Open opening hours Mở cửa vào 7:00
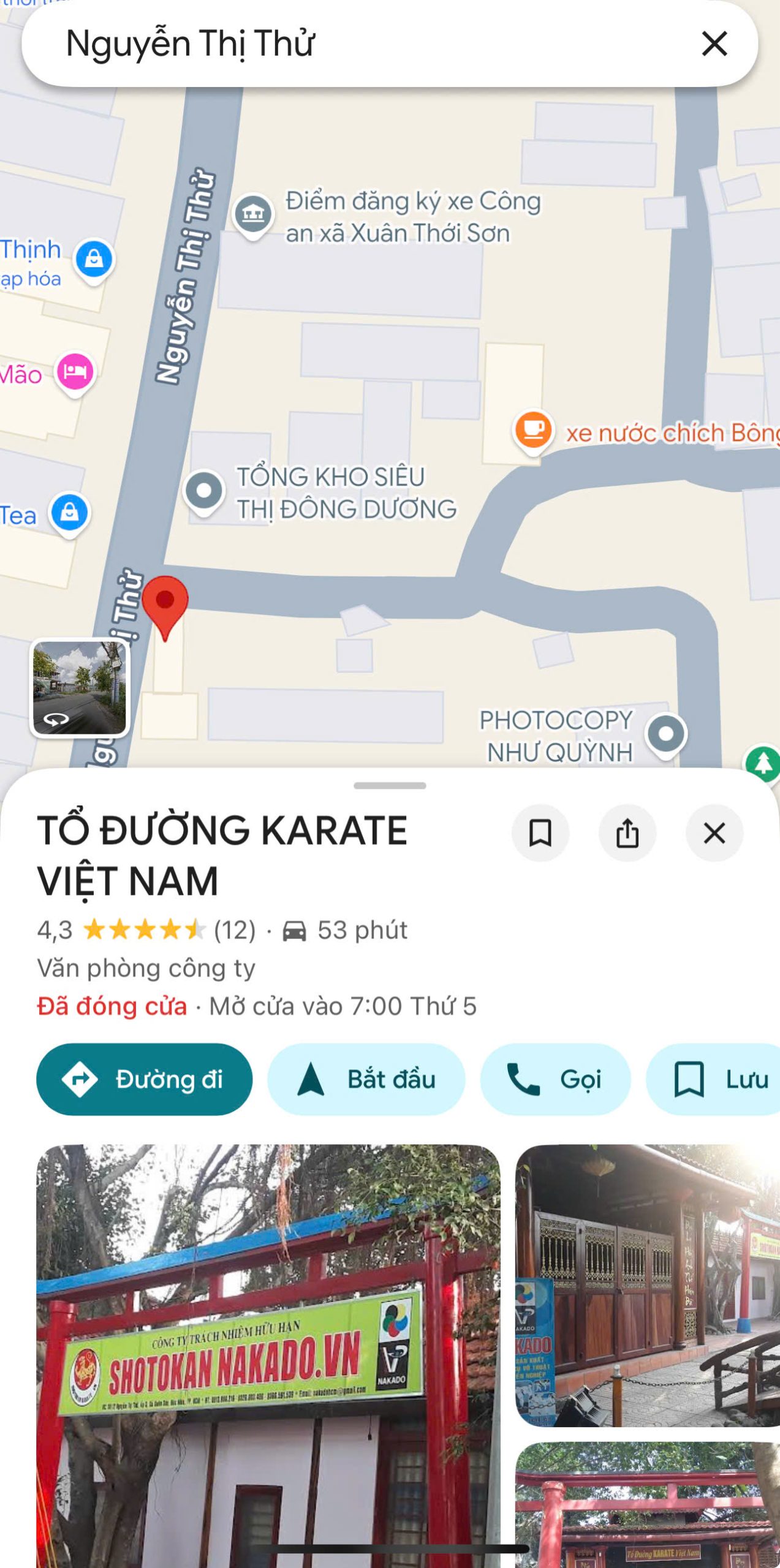The height and width of the screenshot is (1568, 780). click(342, 1006)
